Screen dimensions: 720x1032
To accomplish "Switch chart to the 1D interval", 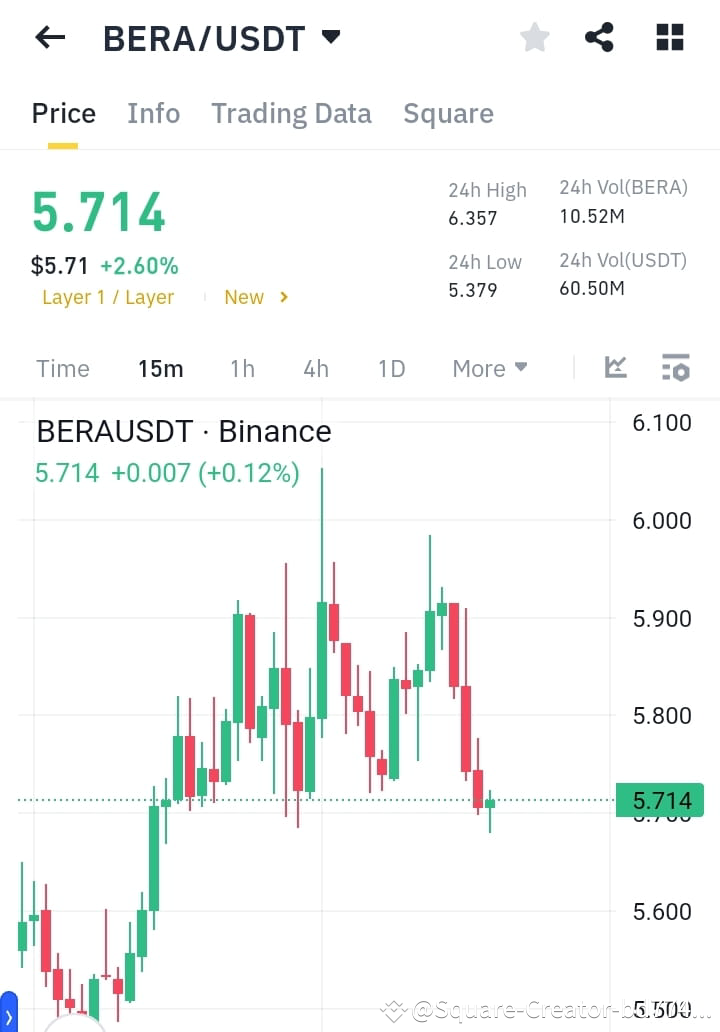I will pos(391,368).
